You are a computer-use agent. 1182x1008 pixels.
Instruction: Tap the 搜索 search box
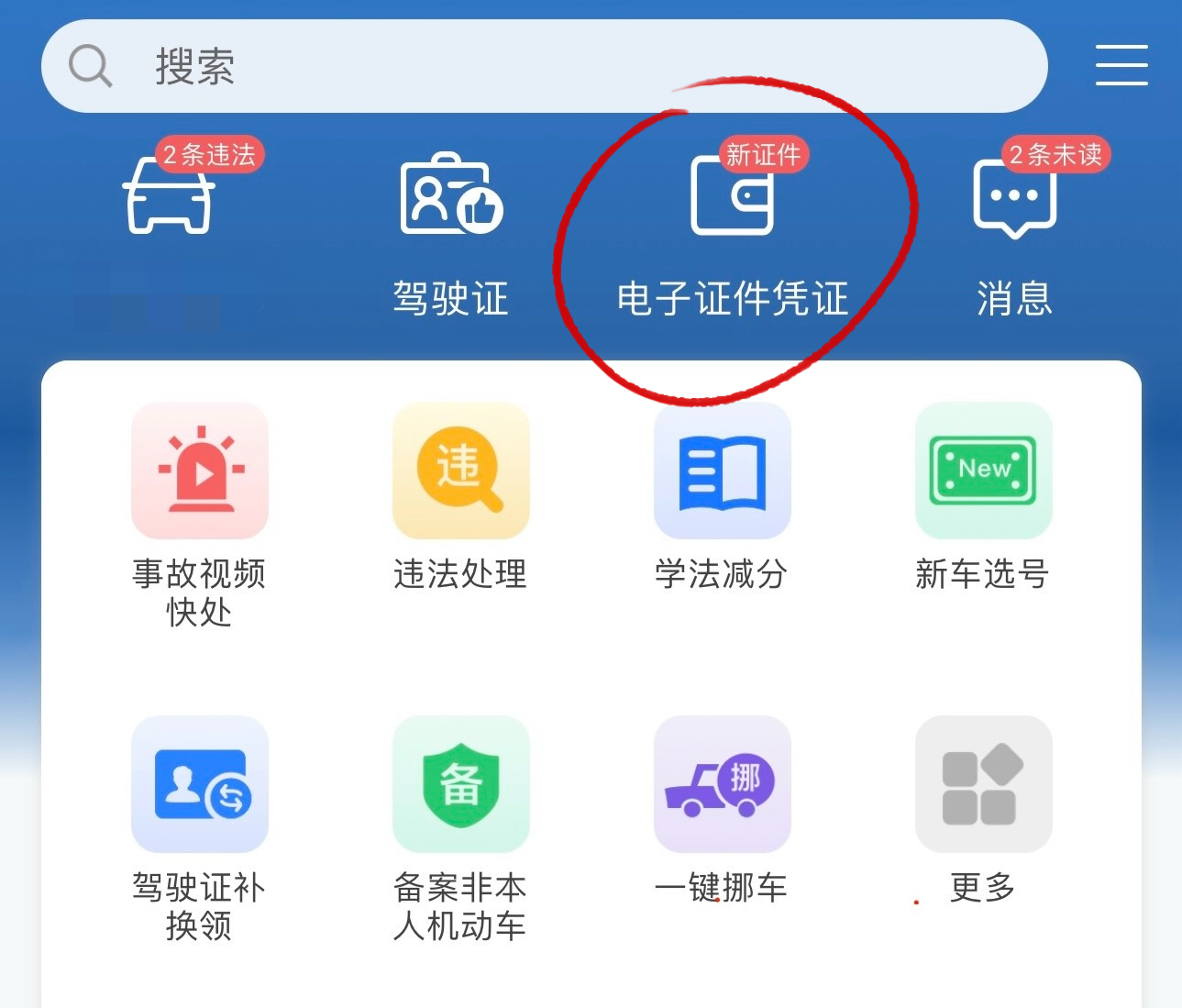pyautogui.click(x=544, y=66)
